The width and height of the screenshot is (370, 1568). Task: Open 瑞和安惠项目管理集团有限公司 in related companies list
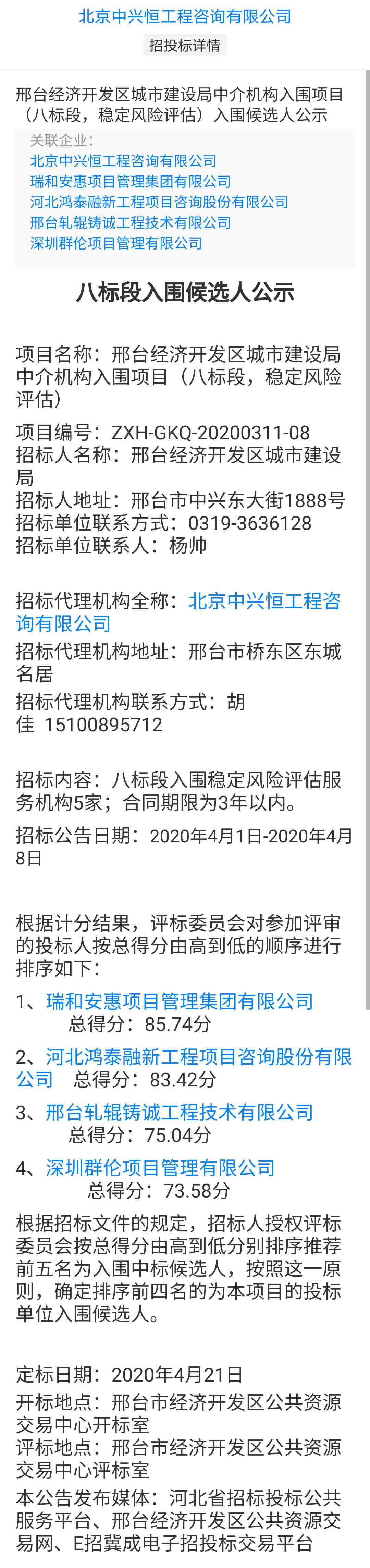tap(130, 181)
